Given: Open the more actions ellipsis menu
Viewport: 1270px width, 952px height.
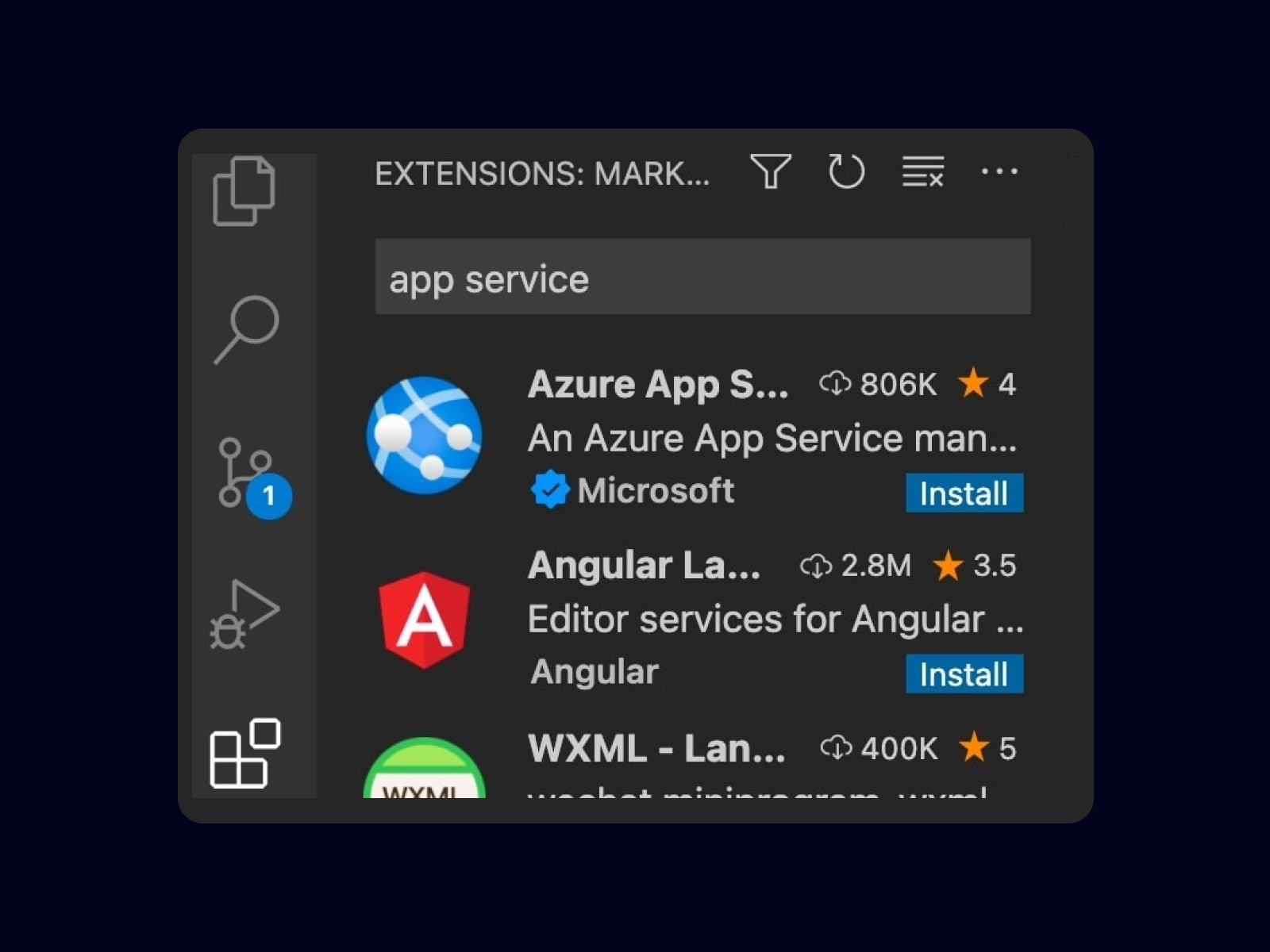Looking at the screenshot, I should pos(999,171).
